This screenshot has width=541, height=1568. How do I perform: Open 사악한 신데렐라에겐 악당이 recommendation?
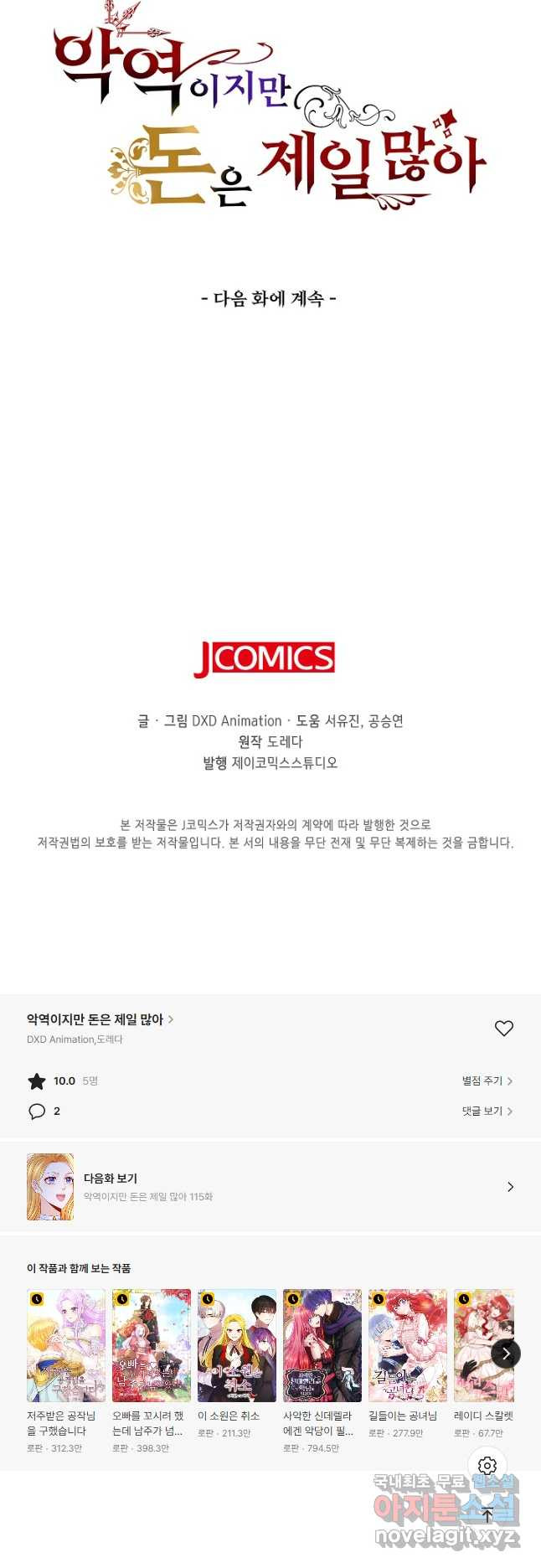(x=322, y=1346)
